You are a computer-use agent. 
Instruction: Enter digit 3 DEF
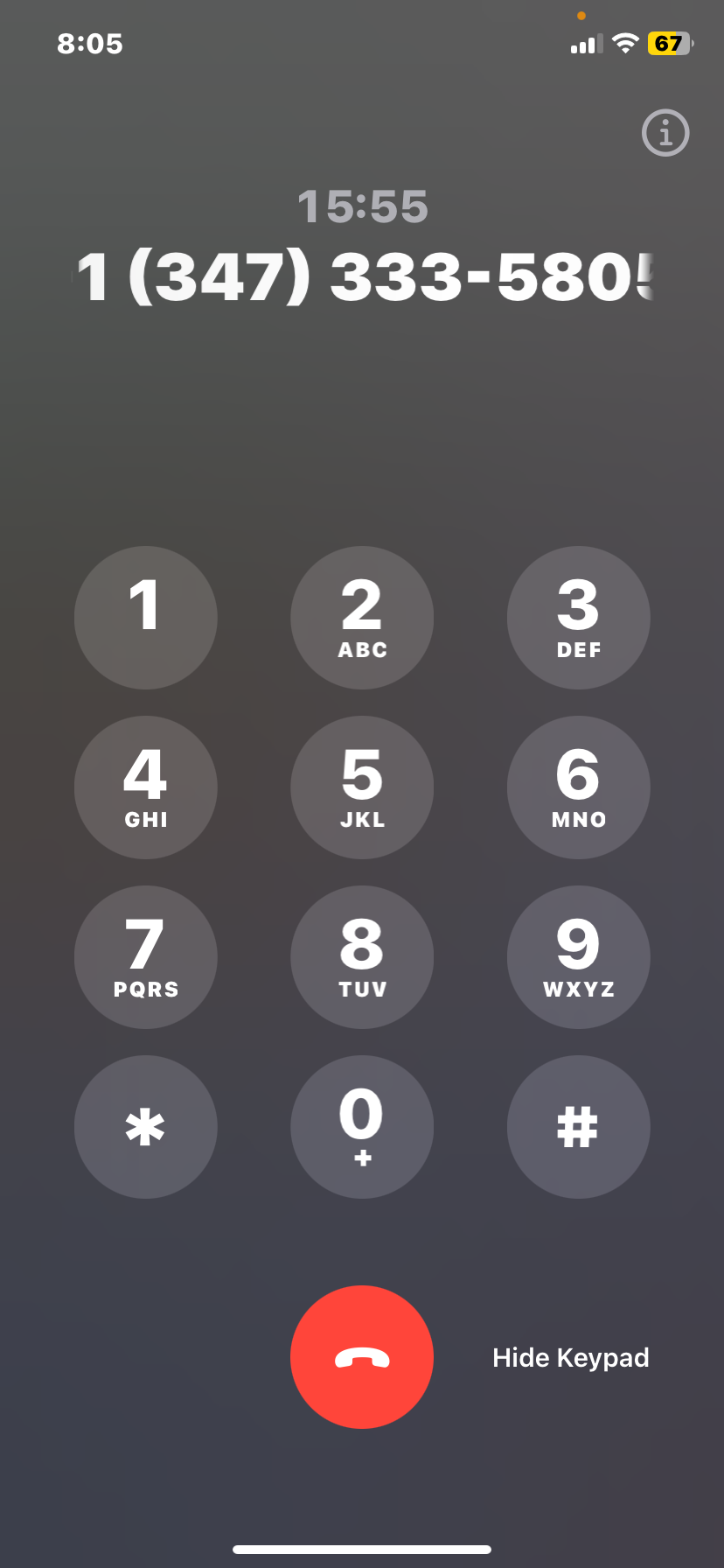[x=578, y=618]
